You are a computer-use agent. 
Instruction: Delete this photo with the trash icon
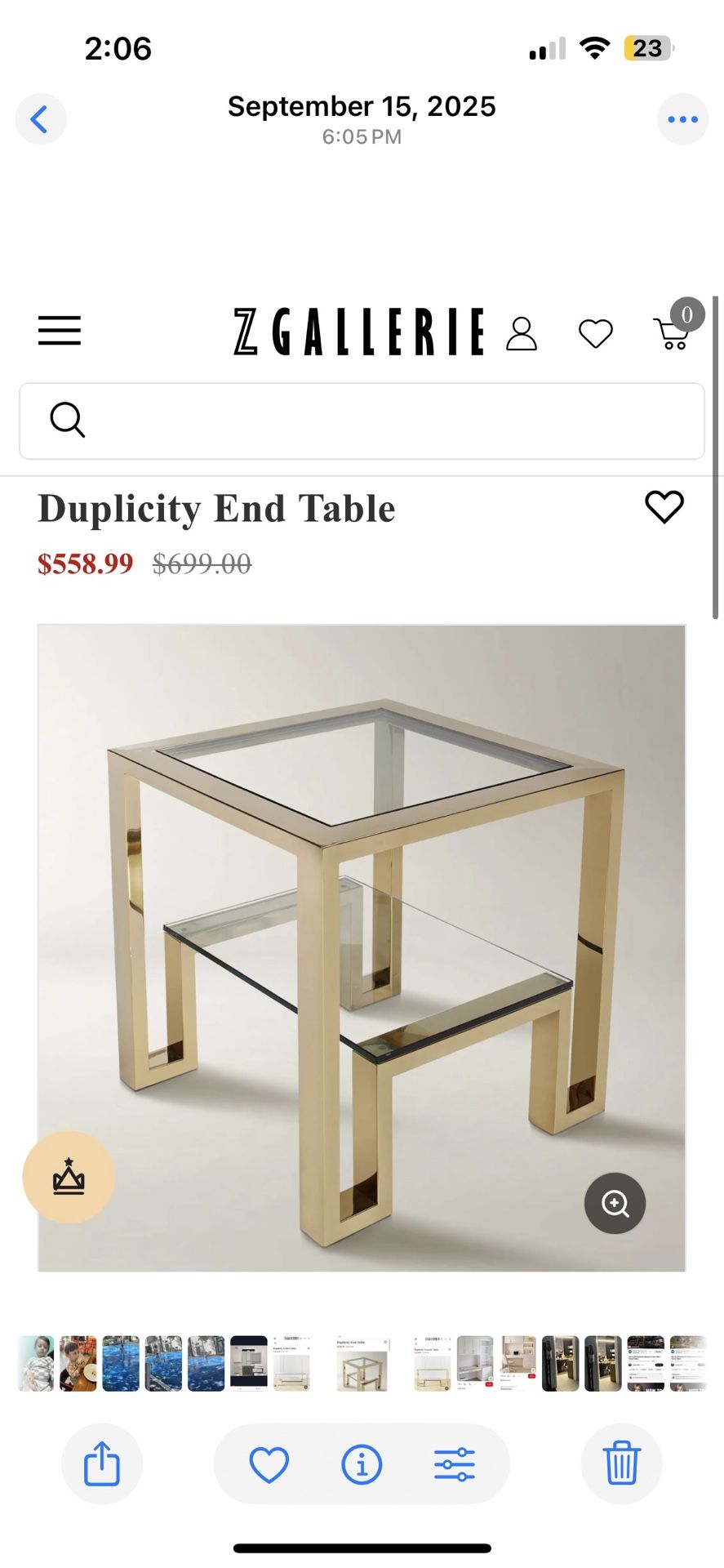coord(621,1463)
